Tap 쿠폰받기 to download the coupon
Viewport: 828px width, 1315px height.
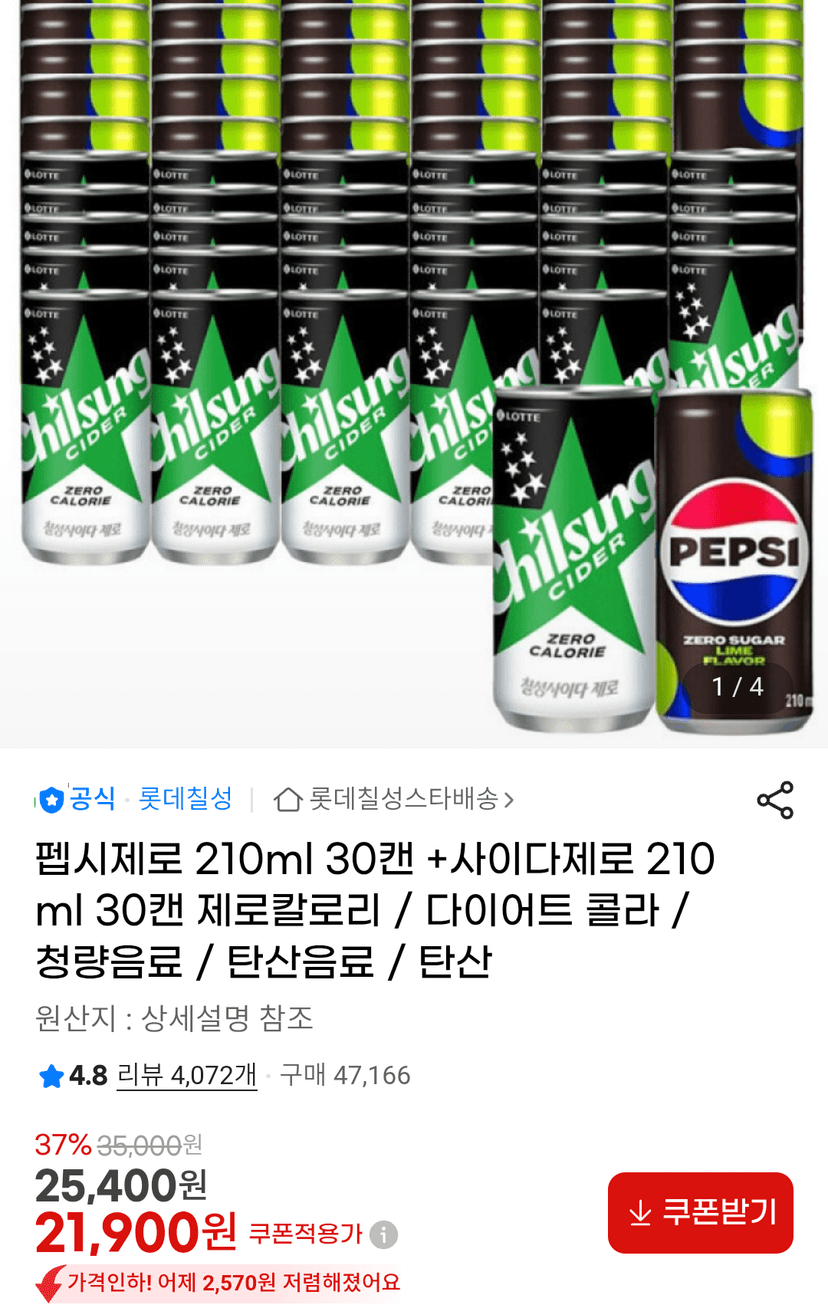(x=700, y=1212)
